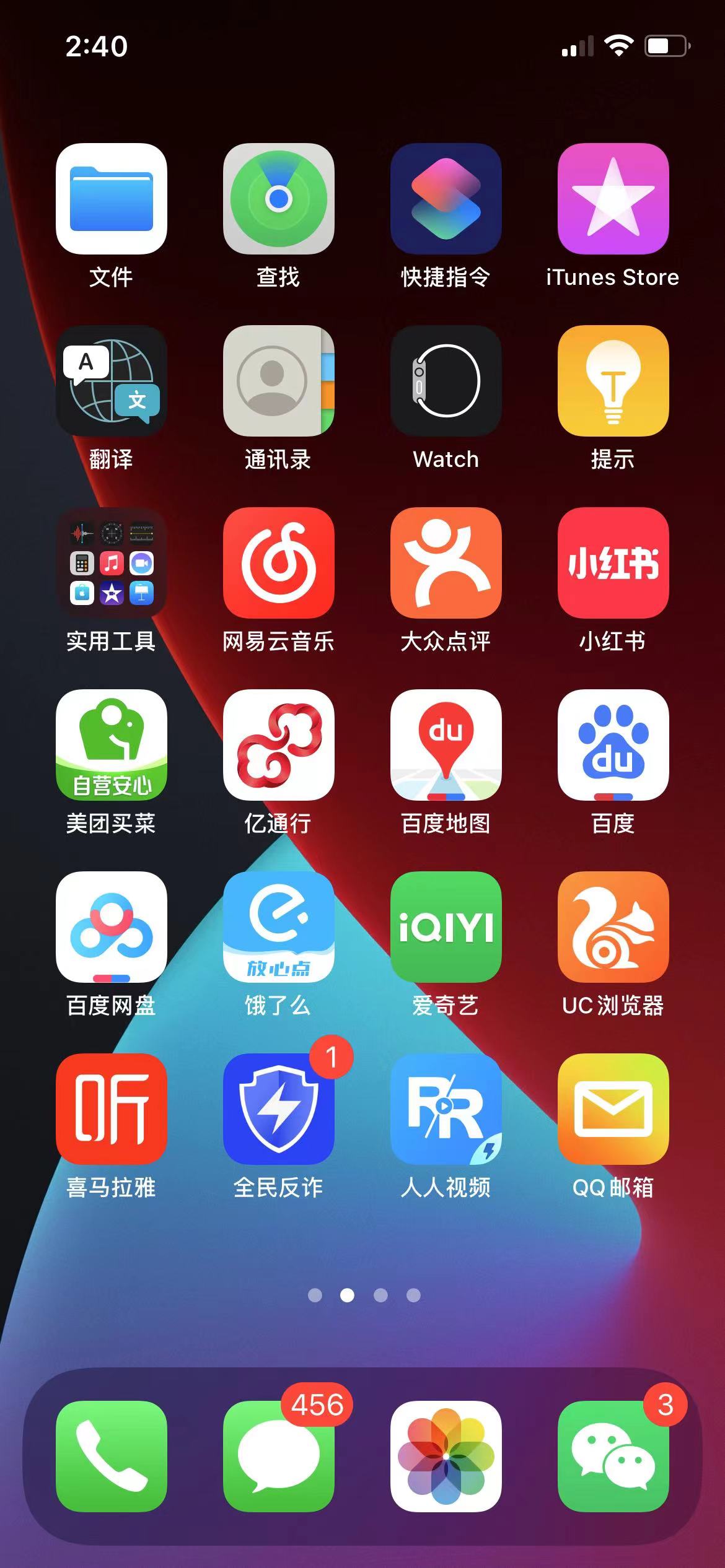
Task: Open 百度地图 maps
Action: [446, 745]
